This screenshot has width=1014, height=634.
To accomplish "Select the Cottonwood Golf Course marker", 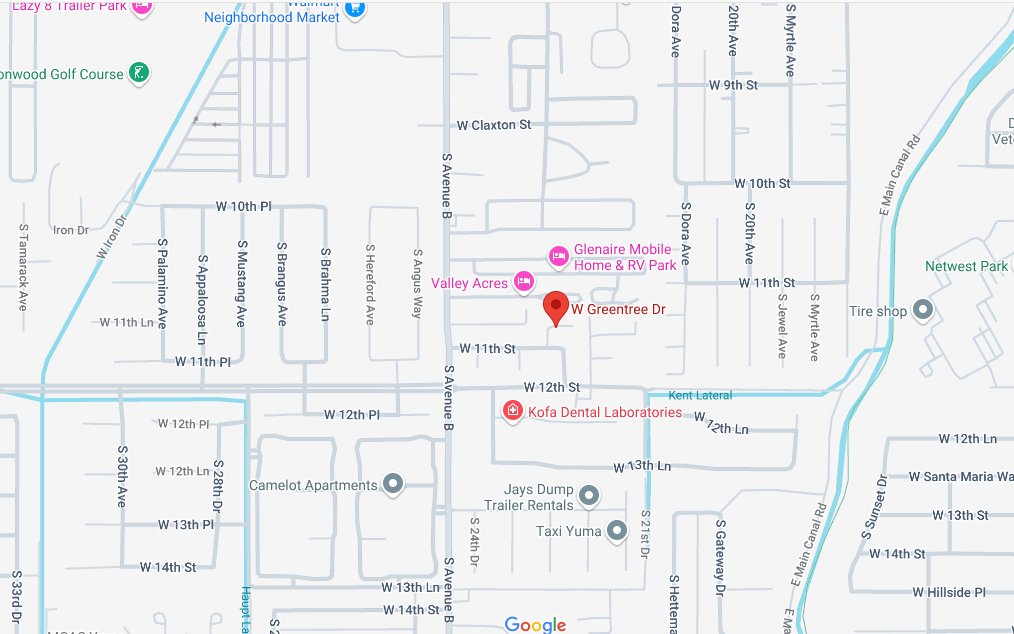I will tap(142, 73).
